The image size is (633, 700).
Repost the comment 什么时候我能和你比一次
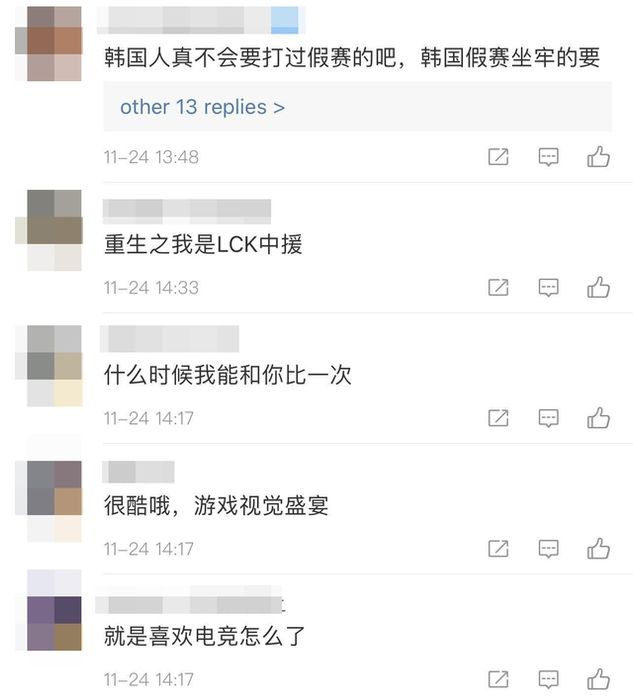pos(498,418)
